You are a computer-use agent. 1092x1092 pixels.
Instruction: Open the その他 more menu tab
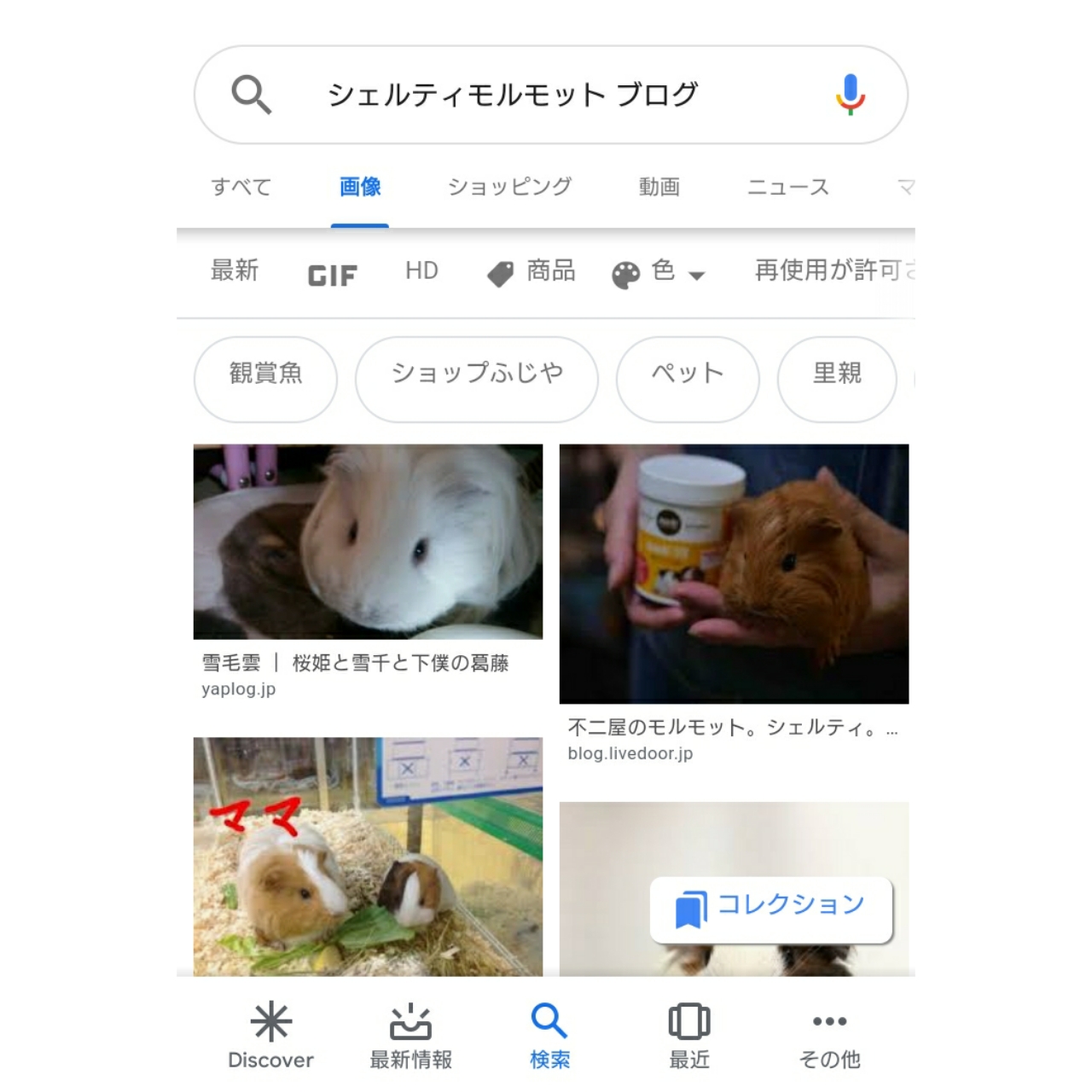829,1035
